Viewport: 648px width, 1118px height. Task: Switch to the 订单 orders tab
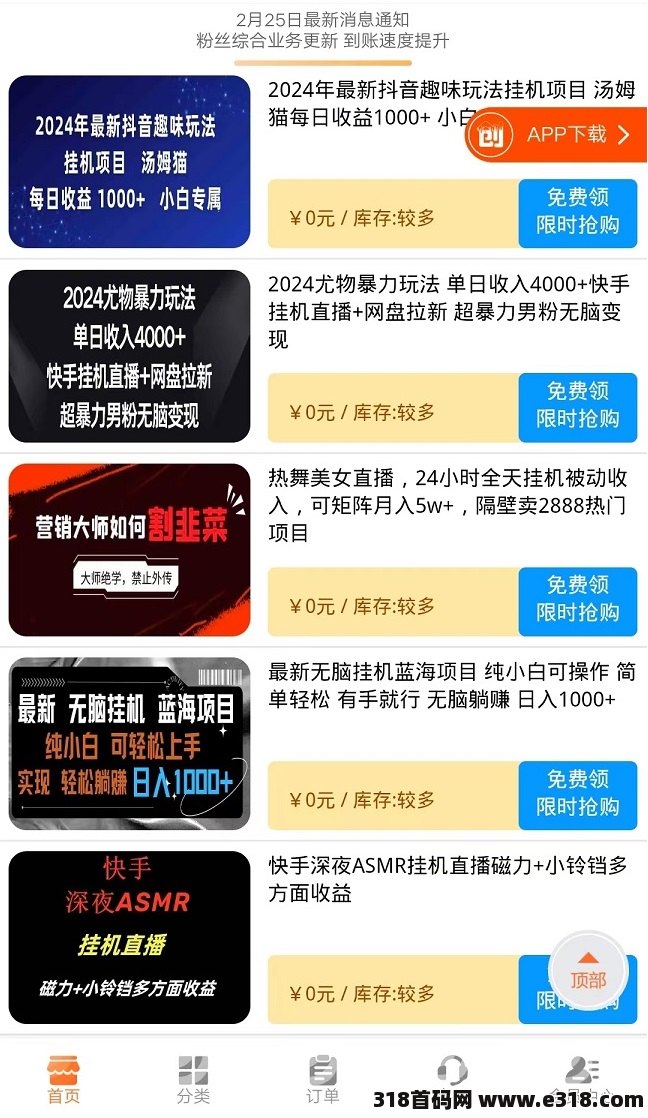(323, 1080)
